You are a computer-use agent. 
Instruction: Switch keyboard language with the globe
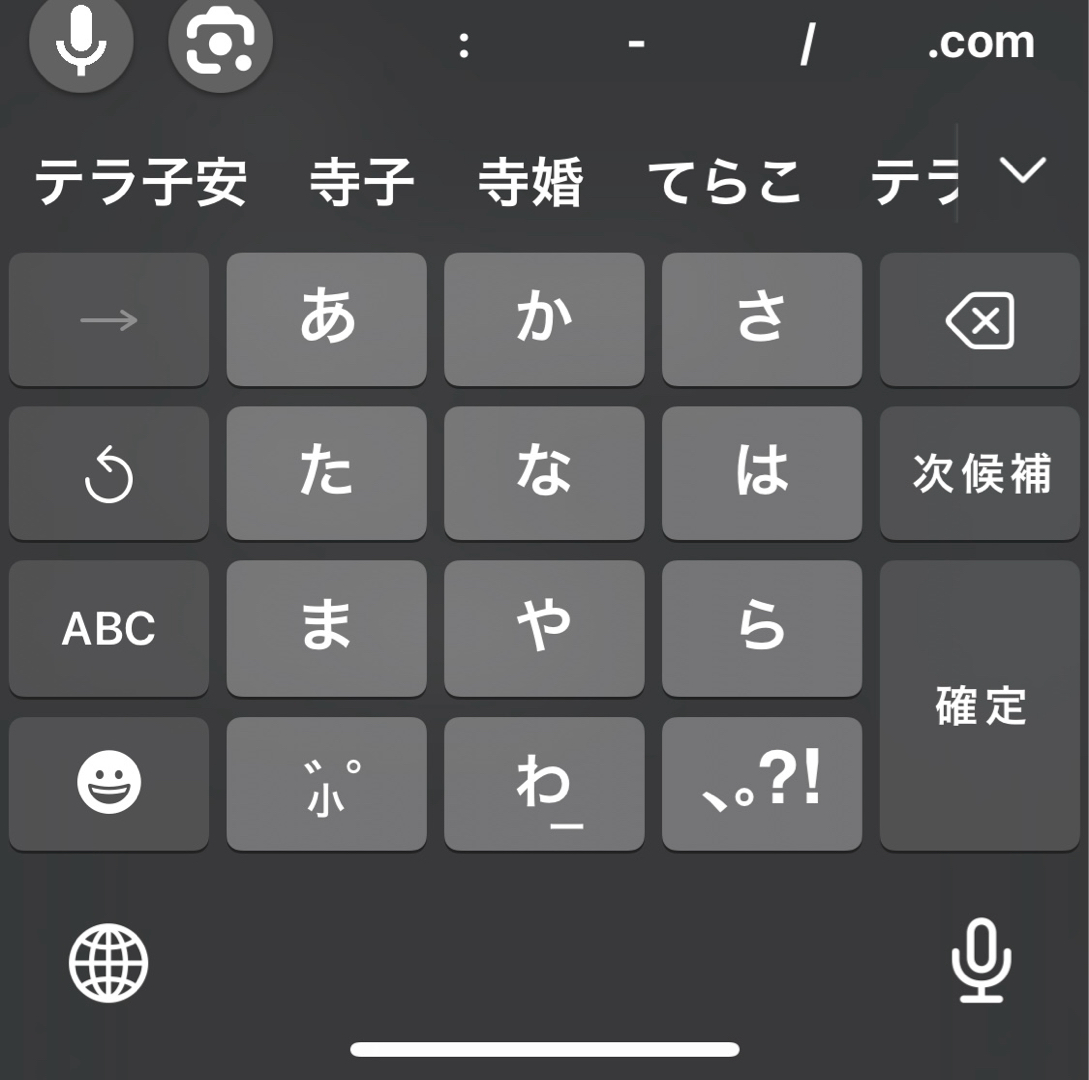(108, 963)
